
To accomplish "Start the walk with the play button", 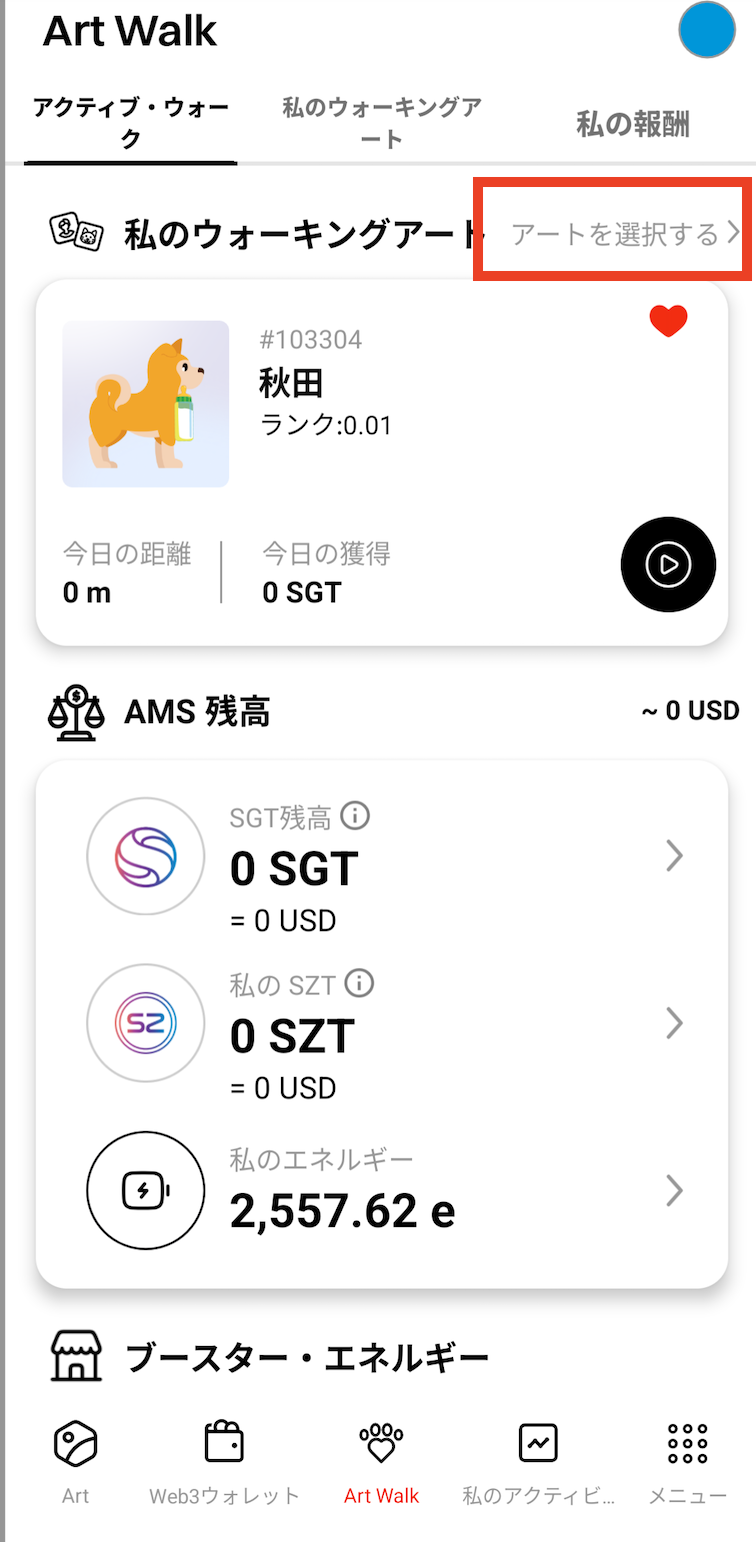I will (x=668, y=565).
